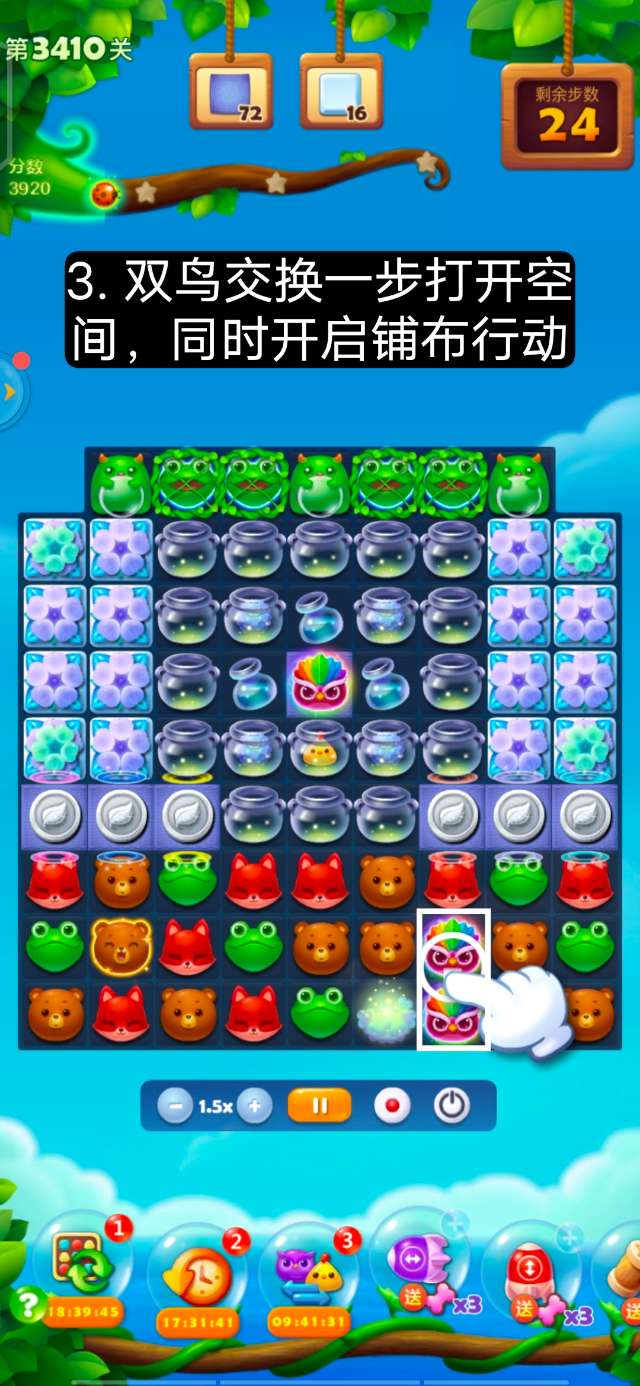640x1386 pixels.
Task: Pause the replay with the orange button
Action: pos(320,1106)
